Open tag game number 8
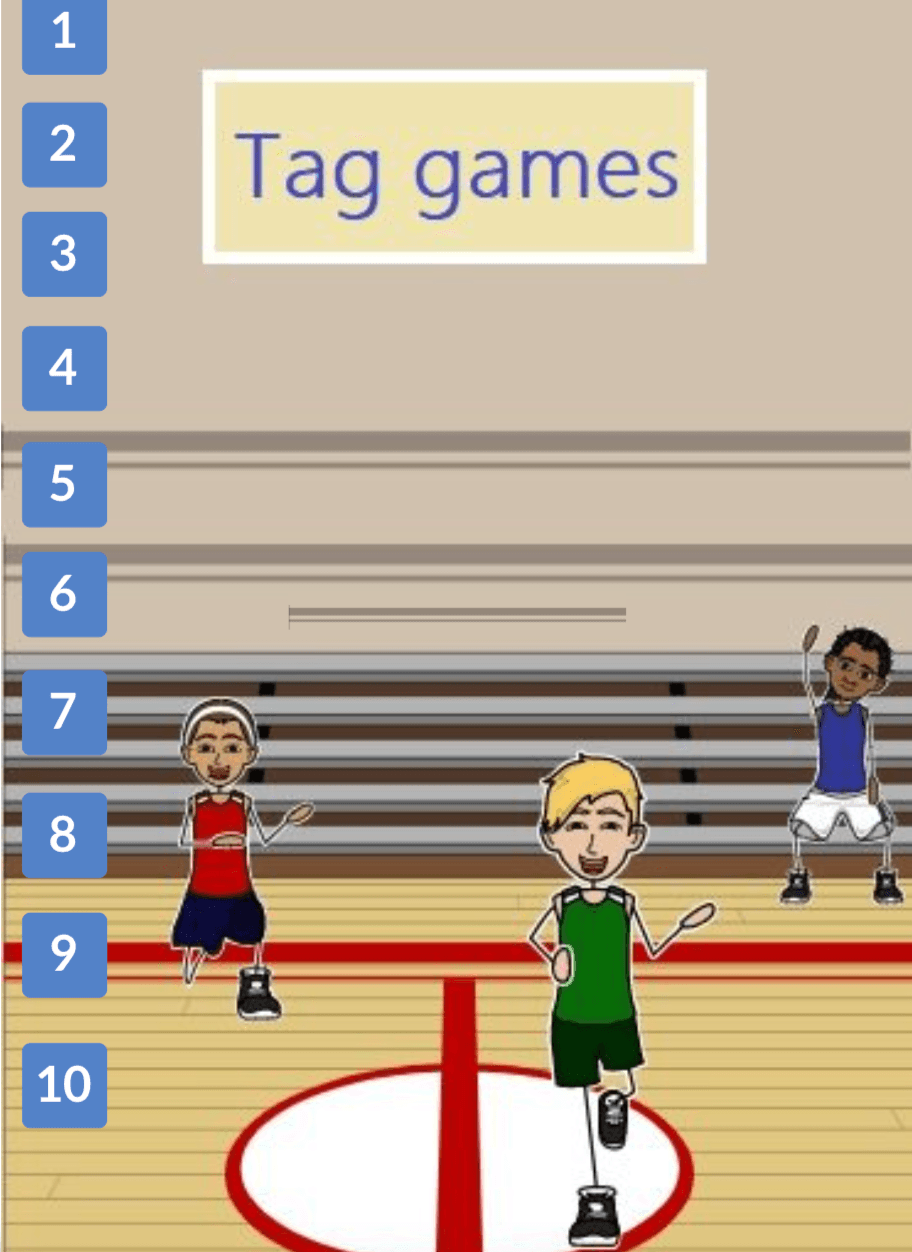 (x=64, y=835)
